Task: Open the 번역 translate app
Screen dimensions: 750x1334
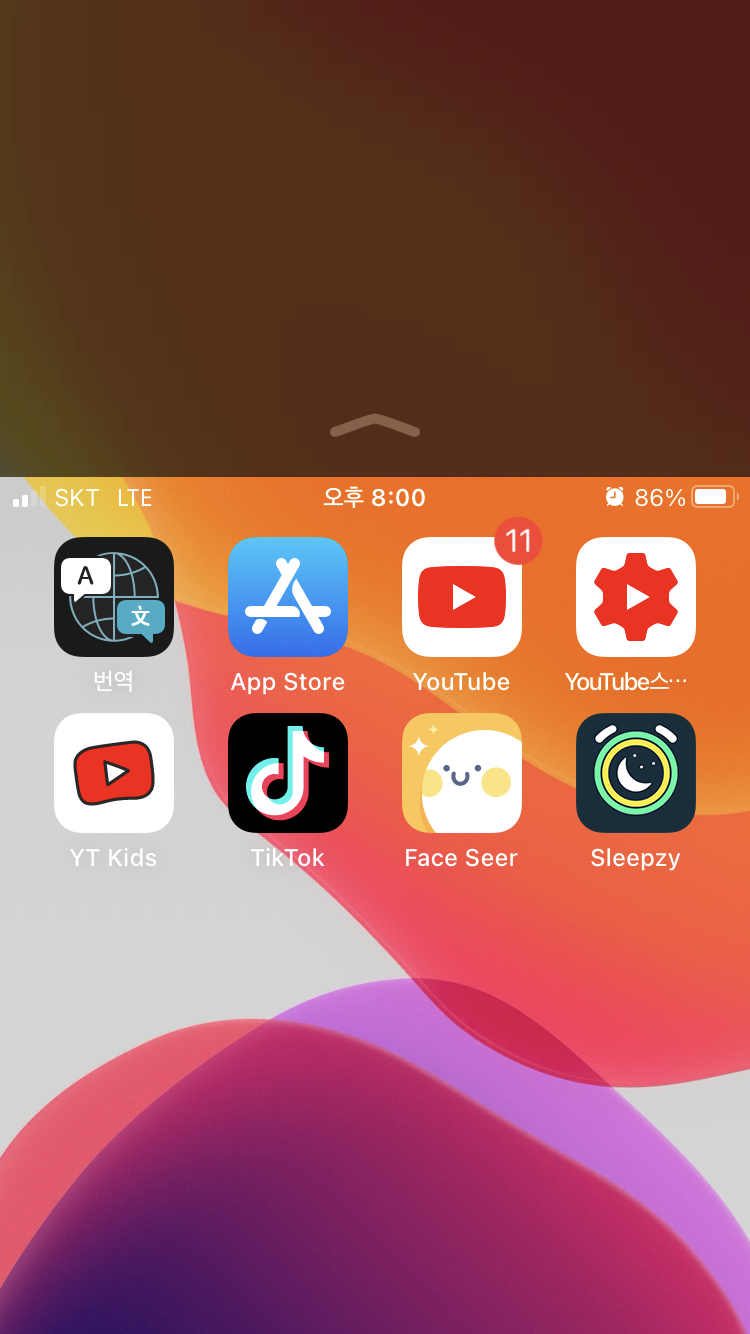Action: (x=114, y=597)
